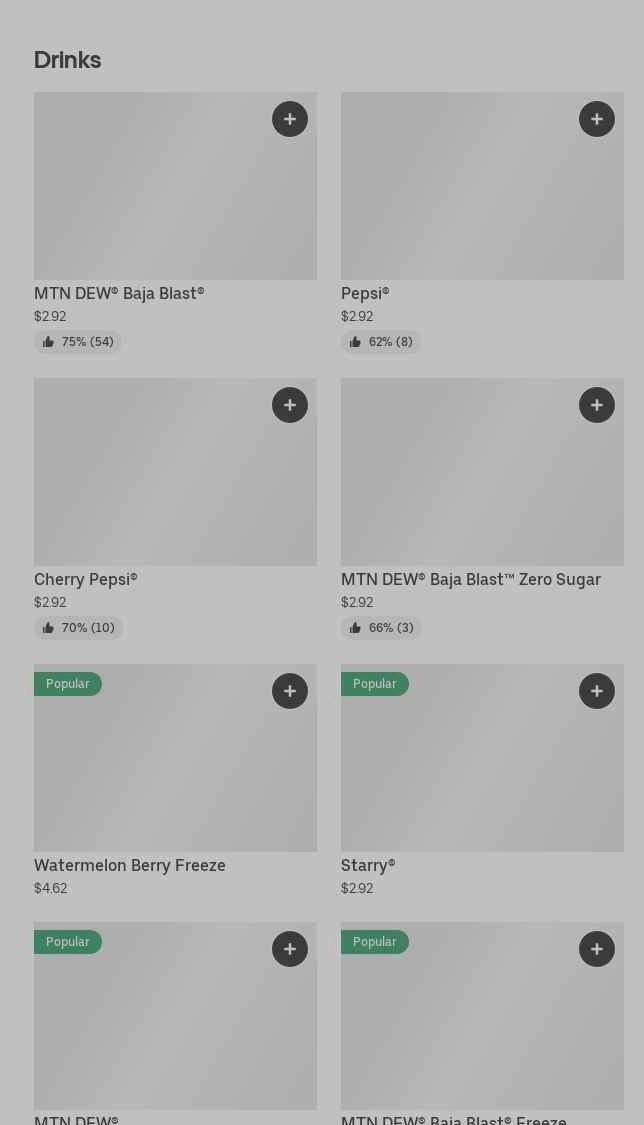Add MTN DEW Baja Blast Freeze to cart
This screenshot has width=644, height=1125.
(x=597, y=949)
